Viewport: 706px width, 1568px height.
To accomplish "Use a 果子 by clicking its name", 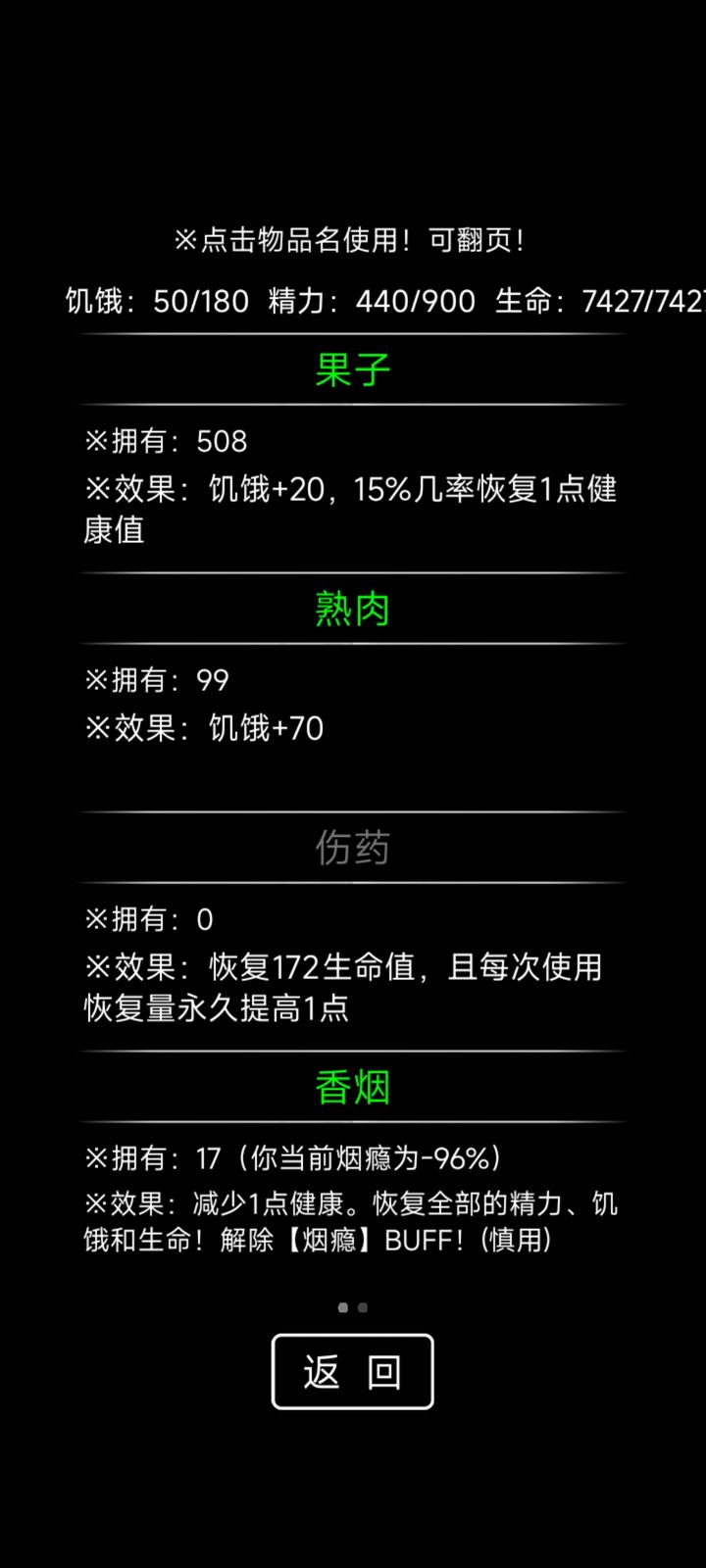I will point(352,368).
